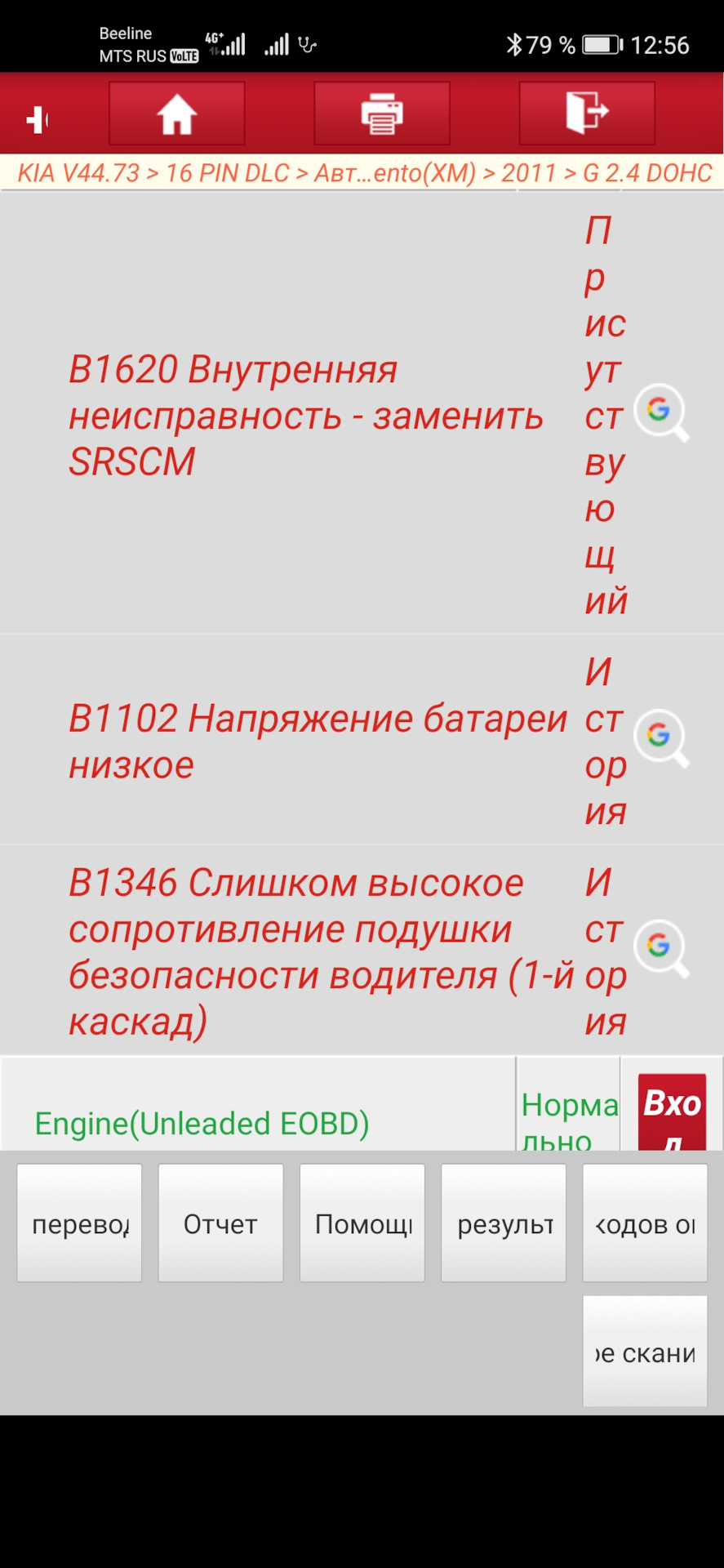Open the medical-cross icon in toolbar
This screenshot has height=1568, width=724.
click(x=38, y=119)
